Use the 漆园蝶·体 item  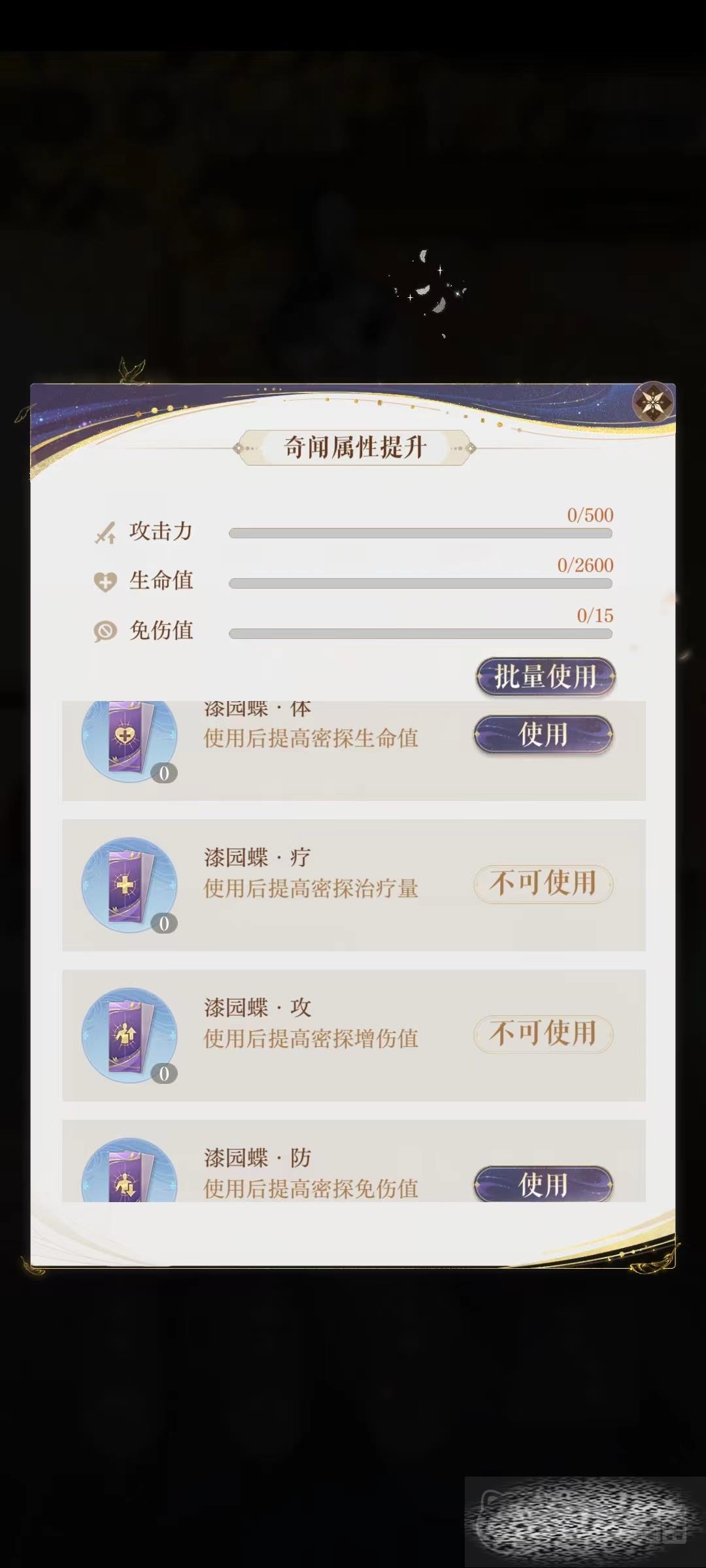coord(543,734)
